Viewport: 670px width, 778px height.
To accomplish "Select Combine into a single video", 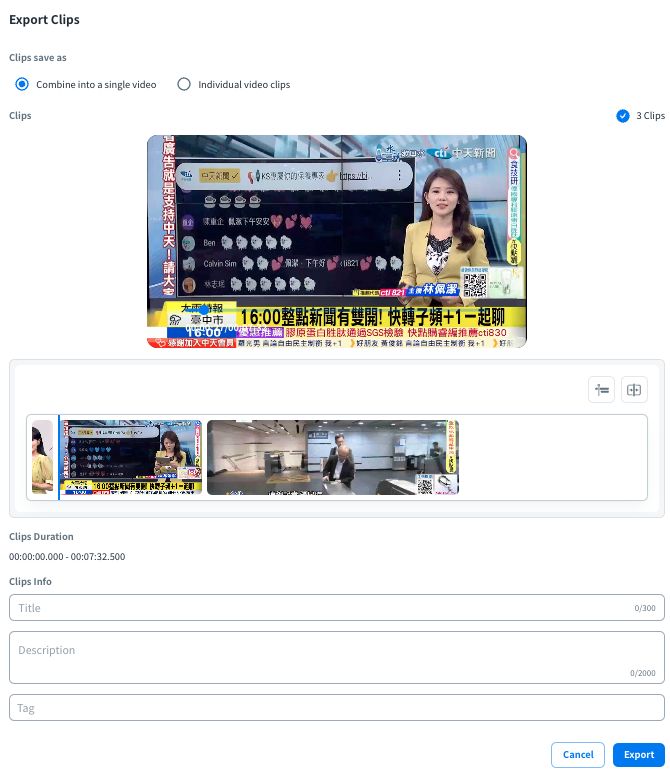I will [22, 84].
